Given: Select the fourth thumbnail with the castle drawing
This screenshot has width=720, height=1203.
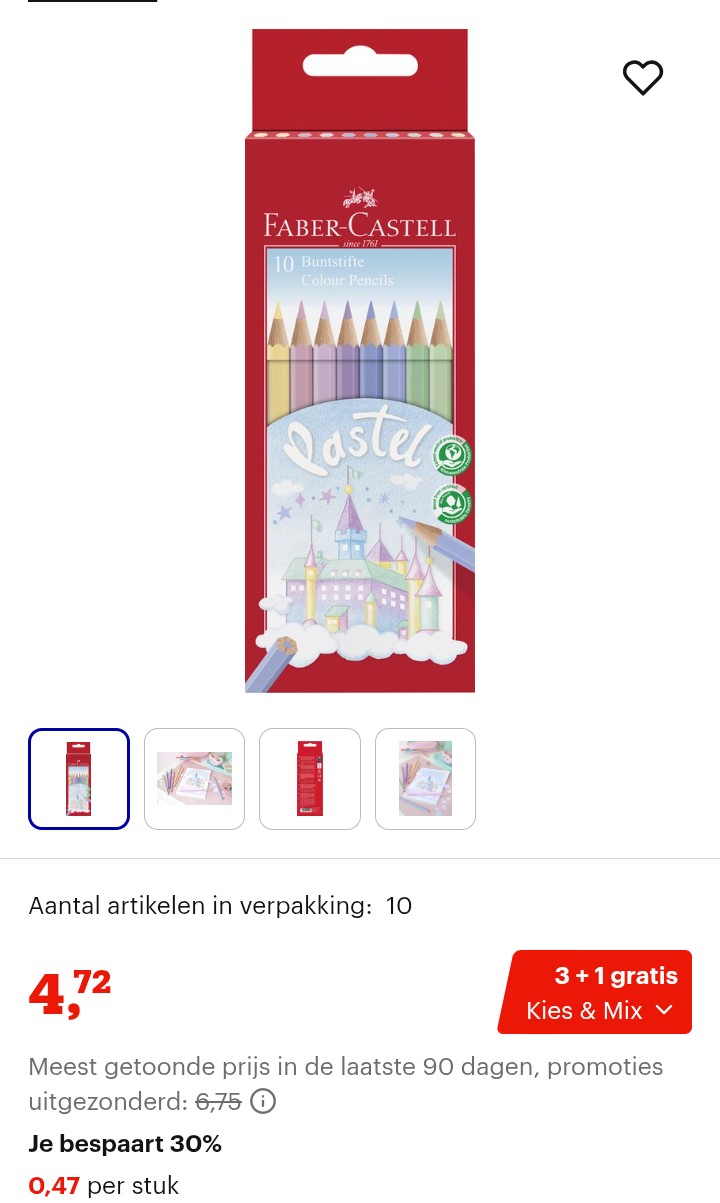Looking at the screenshot, I should click(425, 779).
